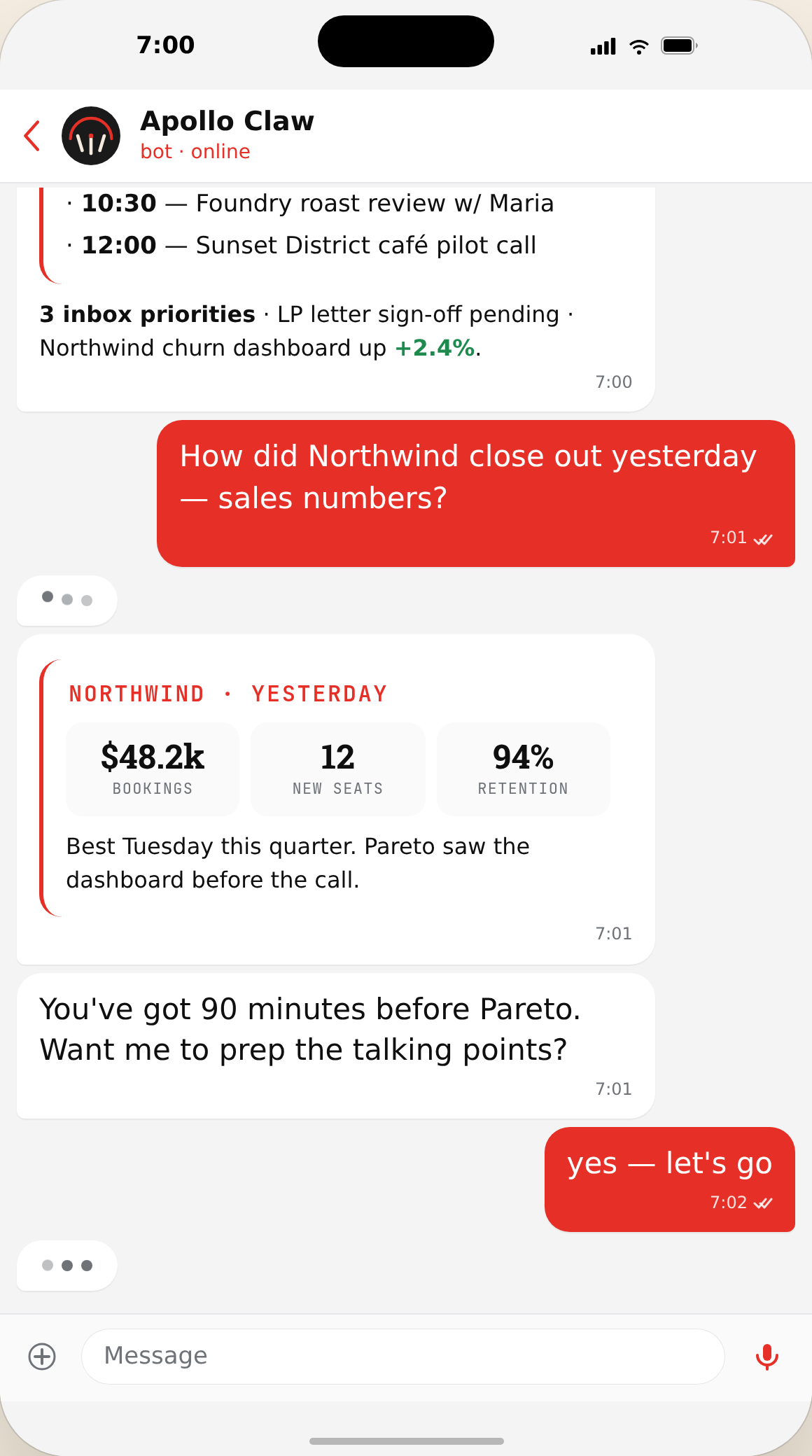This screenshot has width=812, height=1456.
Task: Start voice input with the microphone
Action: [x=767, y=1356]
